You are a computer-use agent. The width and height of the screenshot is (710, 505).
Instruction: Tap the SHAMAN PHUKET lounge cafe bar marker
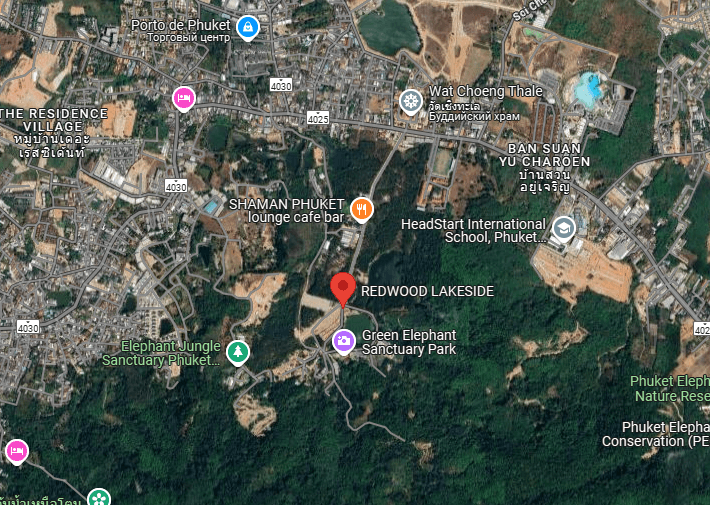point(362,209)
